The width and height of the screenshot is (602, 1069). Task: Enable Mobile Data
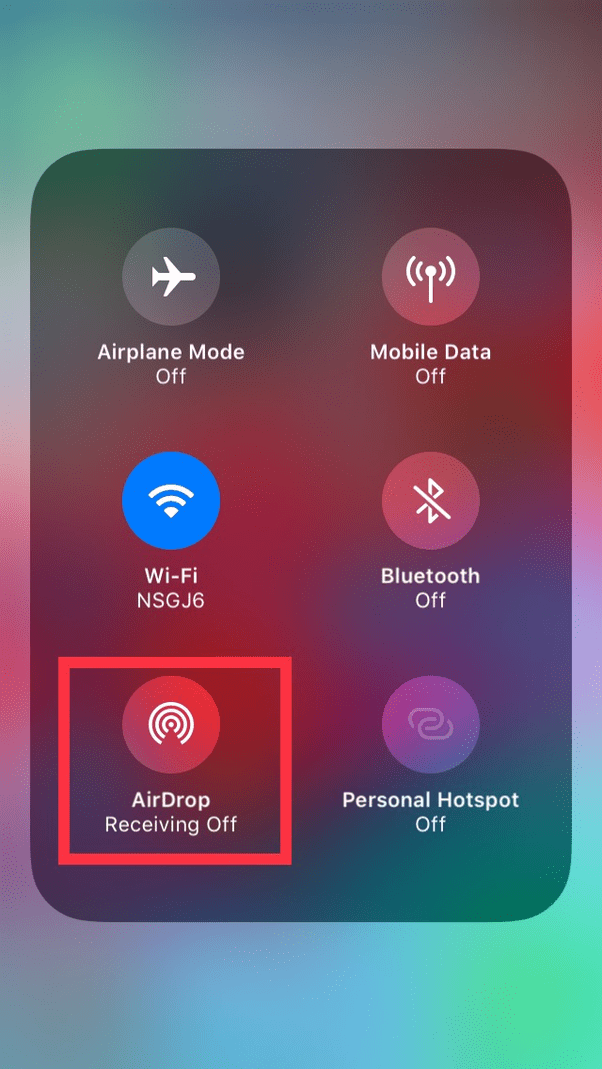click(x=431, y=276)
